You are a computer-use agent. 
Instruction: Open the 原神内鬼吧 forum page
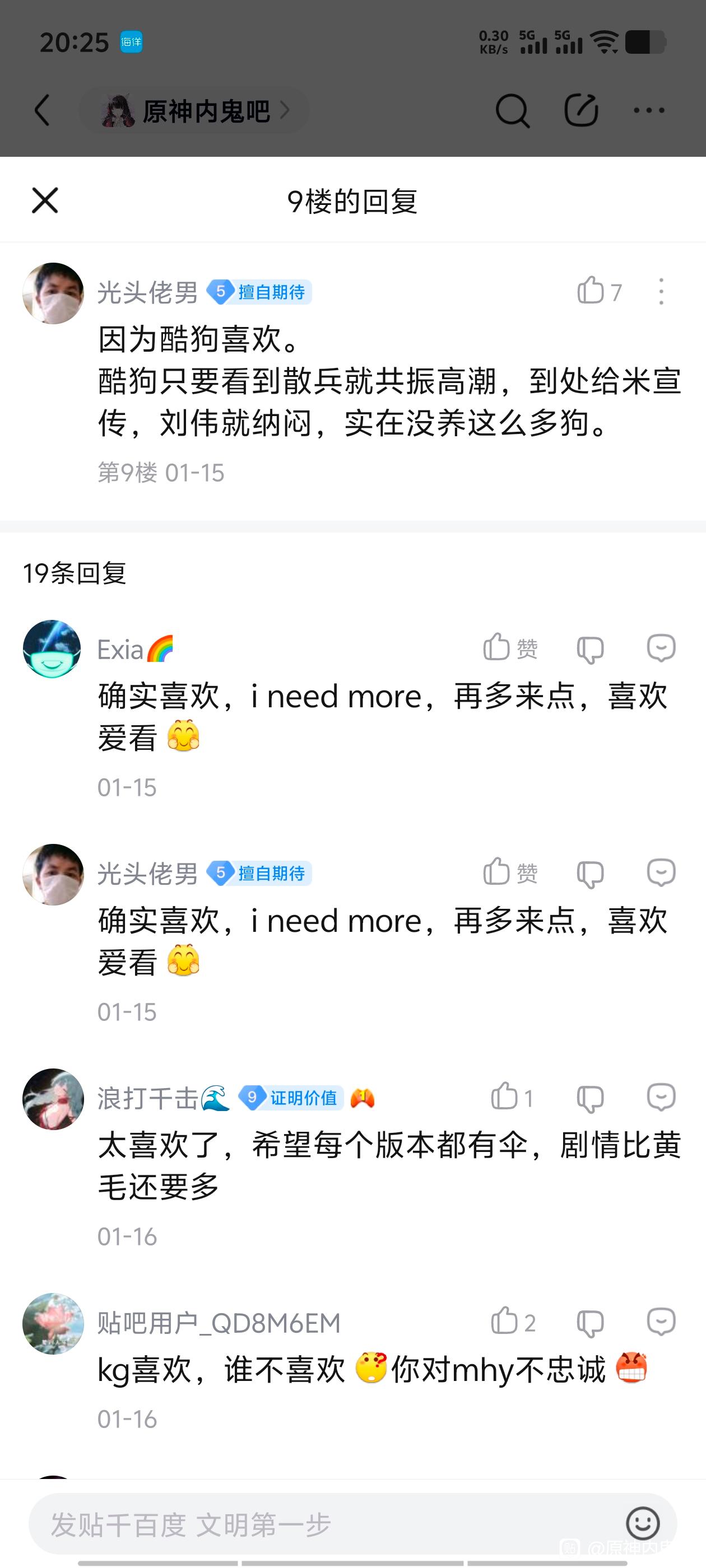coord(195,111)
